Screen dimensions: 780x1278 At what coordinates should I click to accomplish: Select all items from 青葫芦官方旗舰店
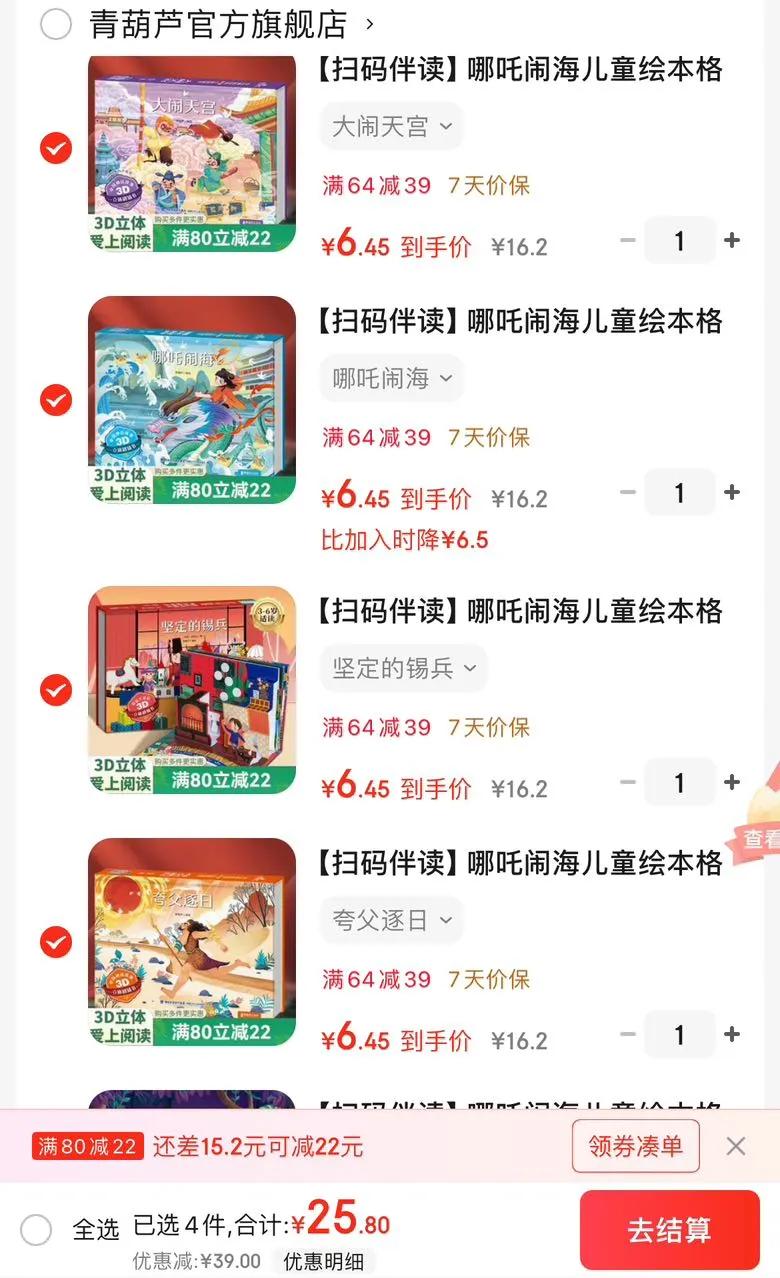click(56, 24)
